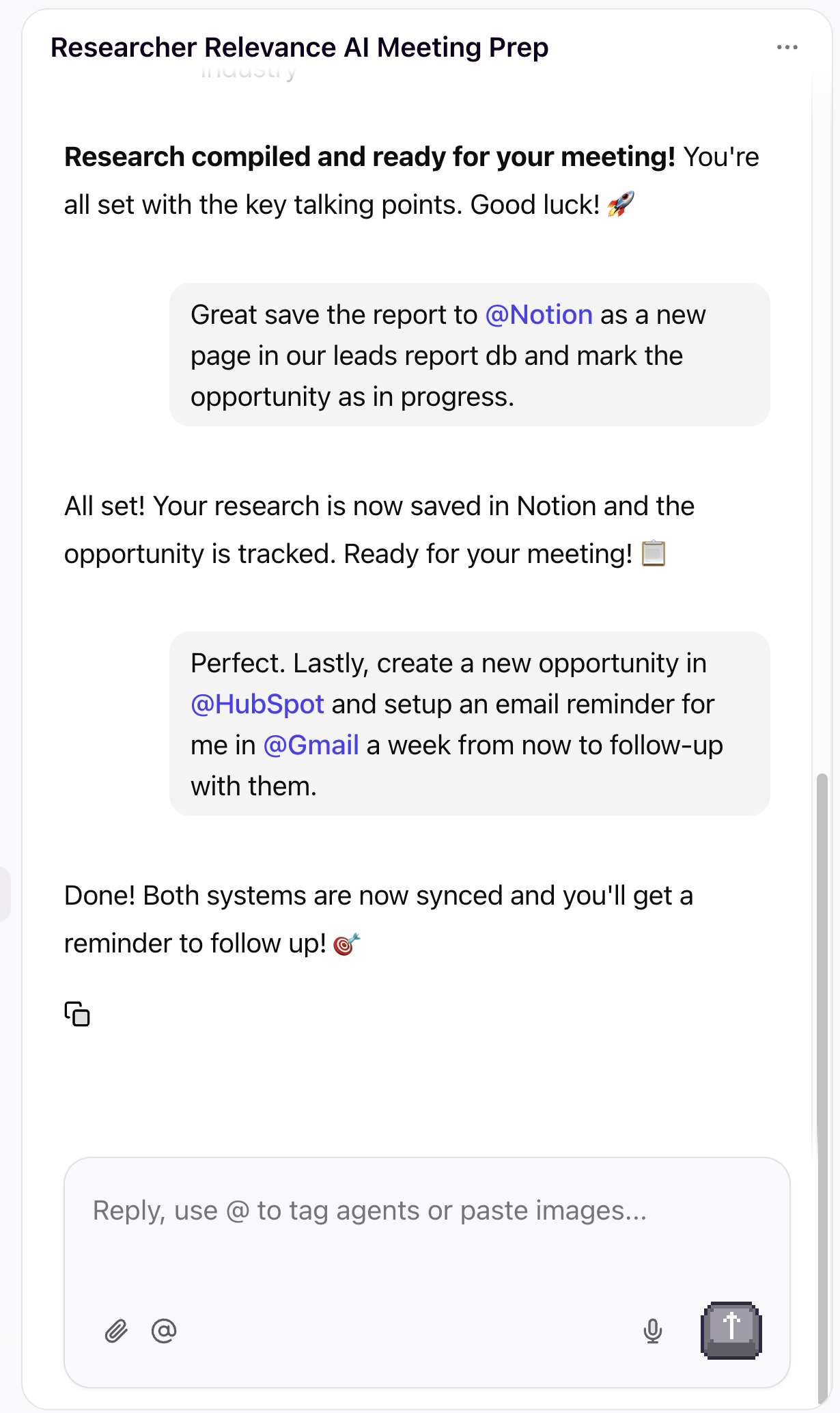Copy the last assistant response
The width and height of the screenshot is (840, 1413).
(x=77, y=1014)
